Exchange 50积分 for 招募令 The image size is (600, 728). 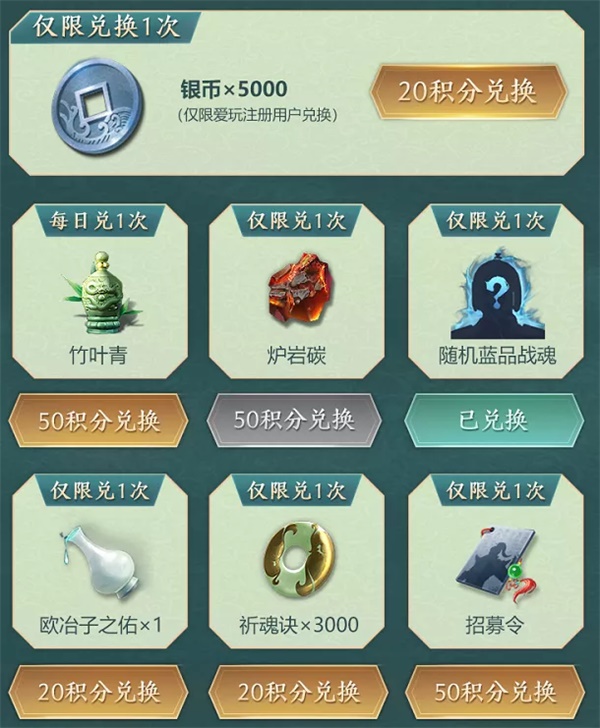coord(495,692)
